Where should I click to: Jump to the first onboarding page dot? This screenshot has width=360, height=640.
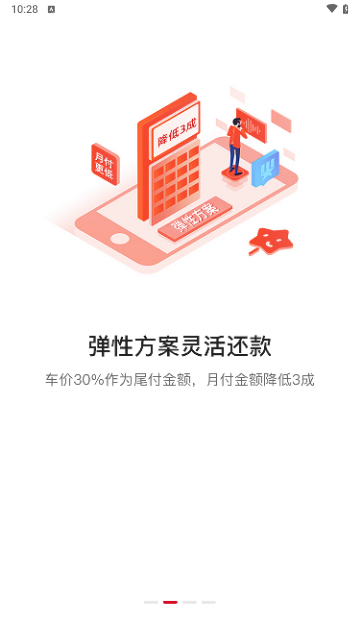tap(151, 602)
